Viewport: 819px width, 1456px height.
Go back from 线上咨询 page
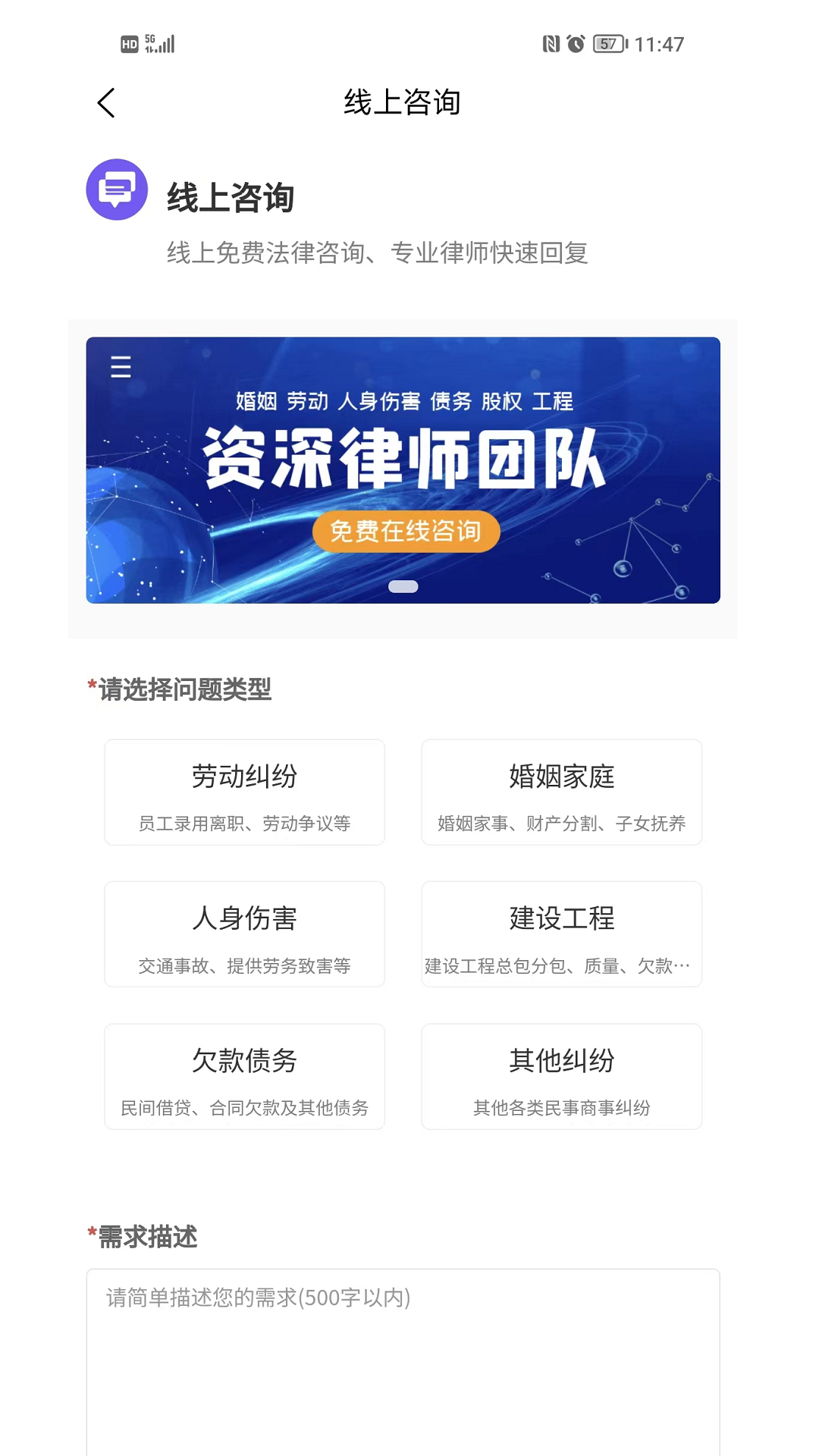click(106, 103)
